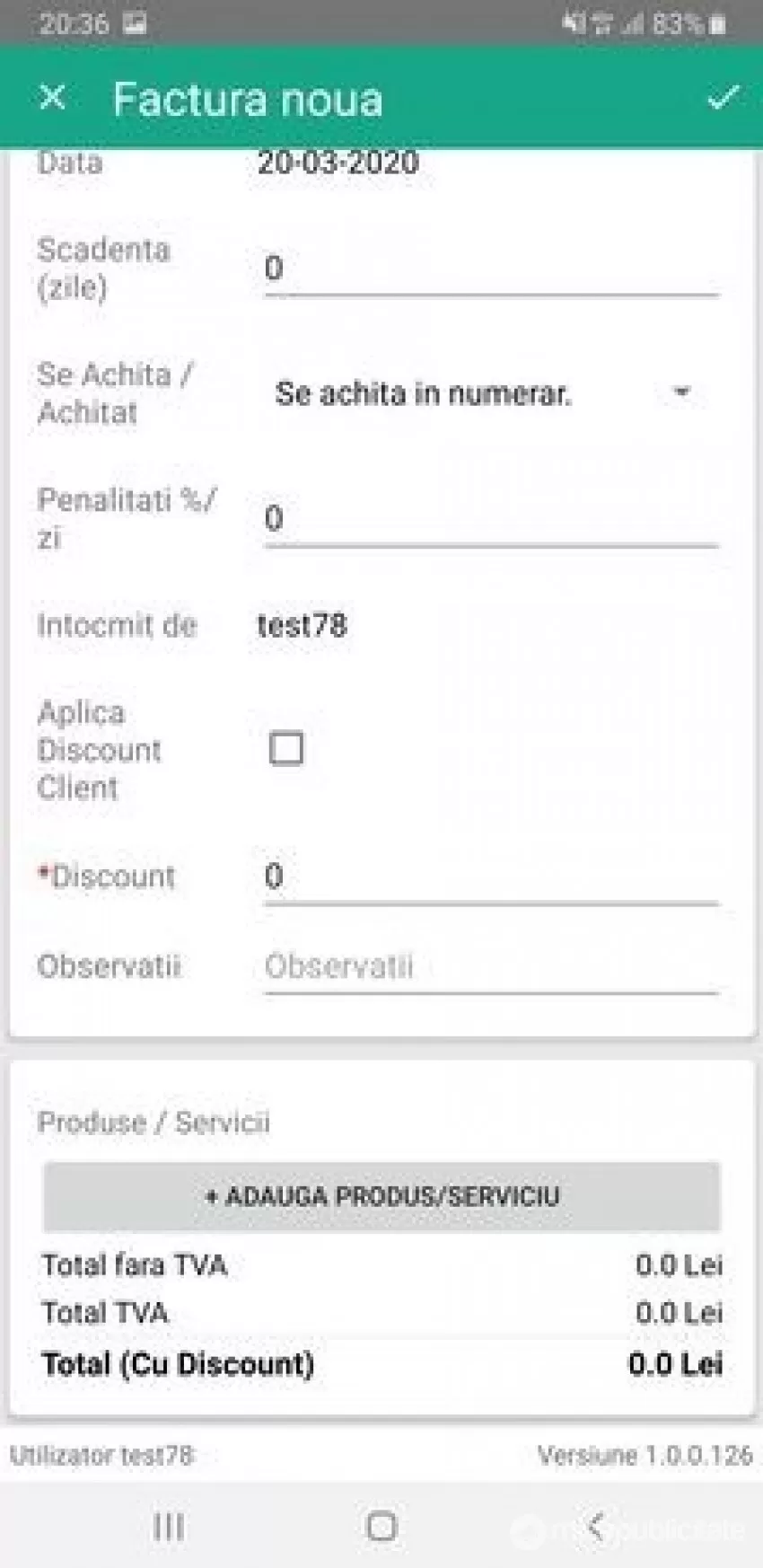763x1568 pixels.
Task: Confirm the new invoice with checkmark
Action: click(x=723, y=98)
